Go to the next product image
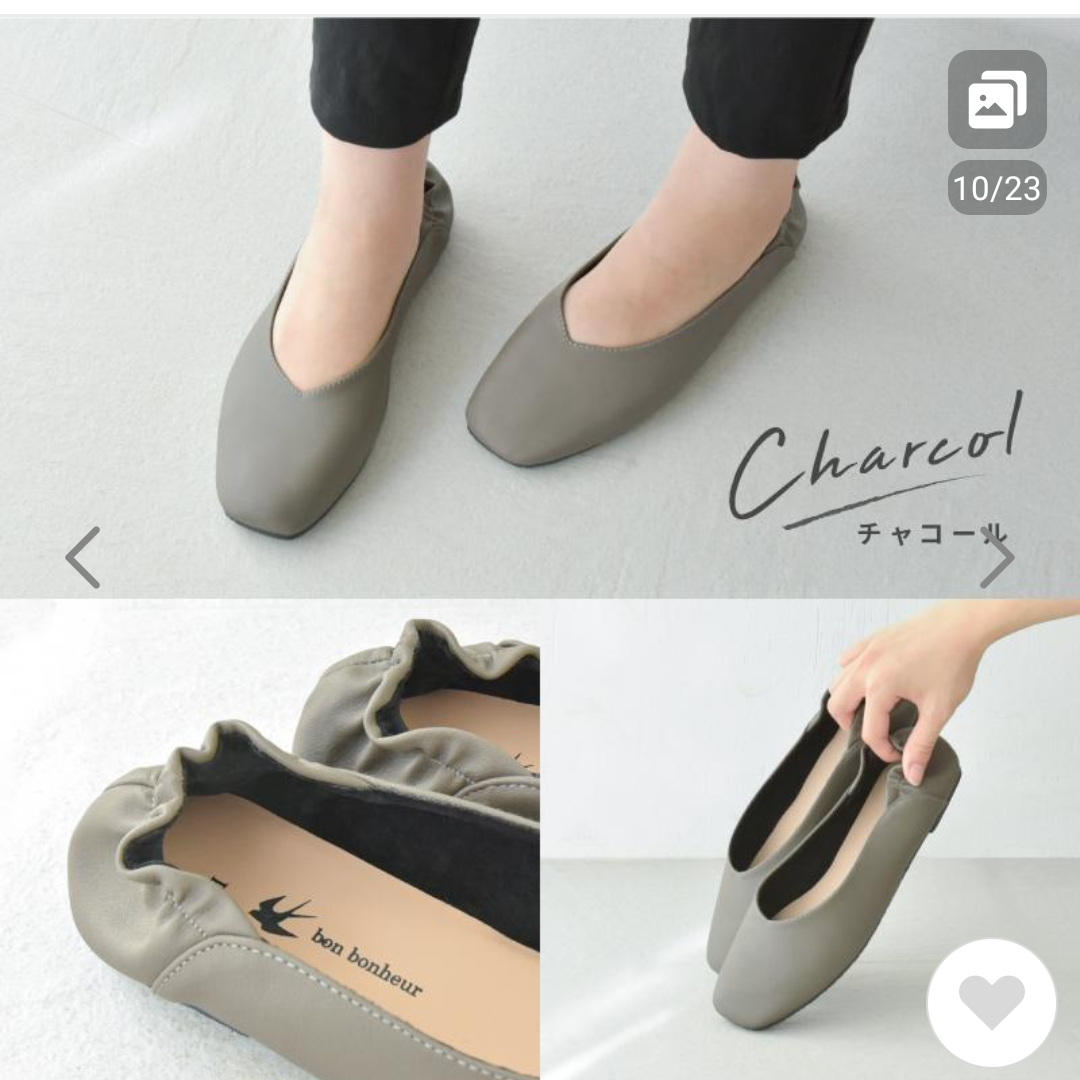The height and width of the screenshot is (1080, 1080). coord(997,557)
